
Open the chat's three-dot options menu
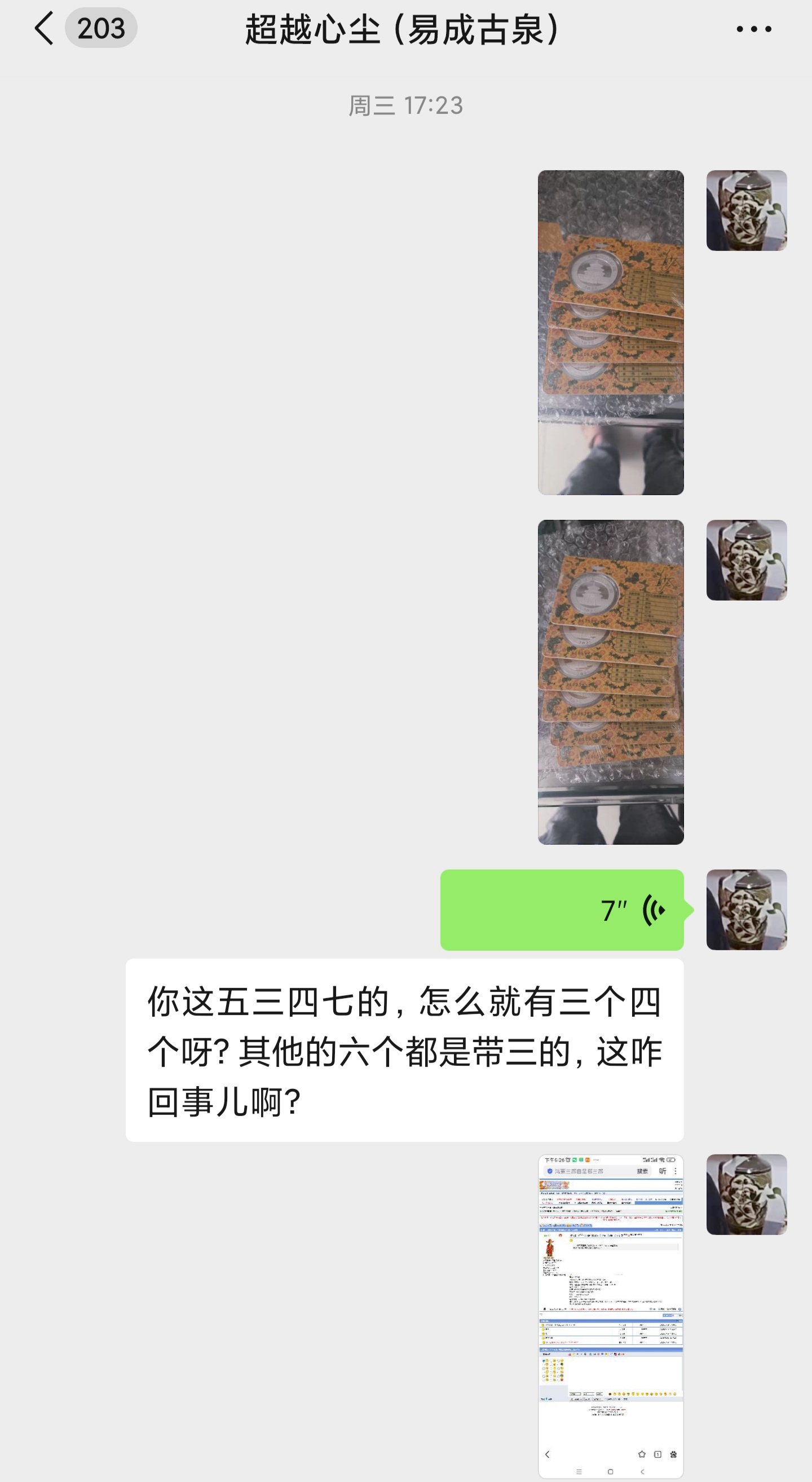click(753, 29)
